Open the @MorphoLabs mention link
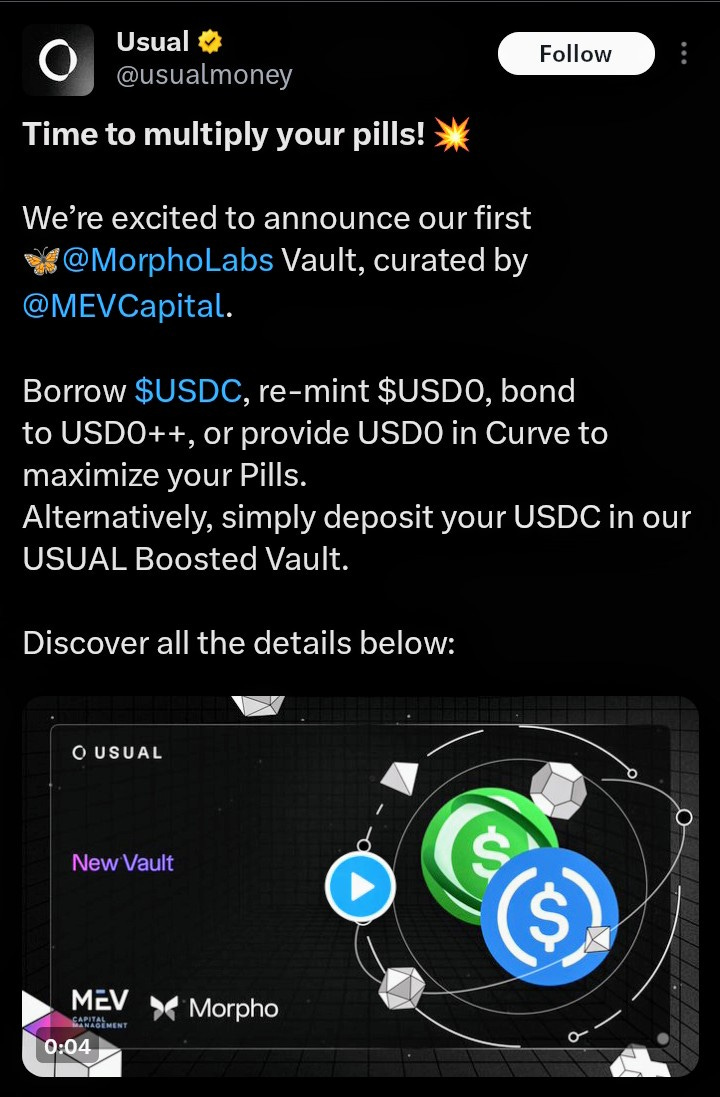This screenshot has height=1097, width=720. coord(167,260)
